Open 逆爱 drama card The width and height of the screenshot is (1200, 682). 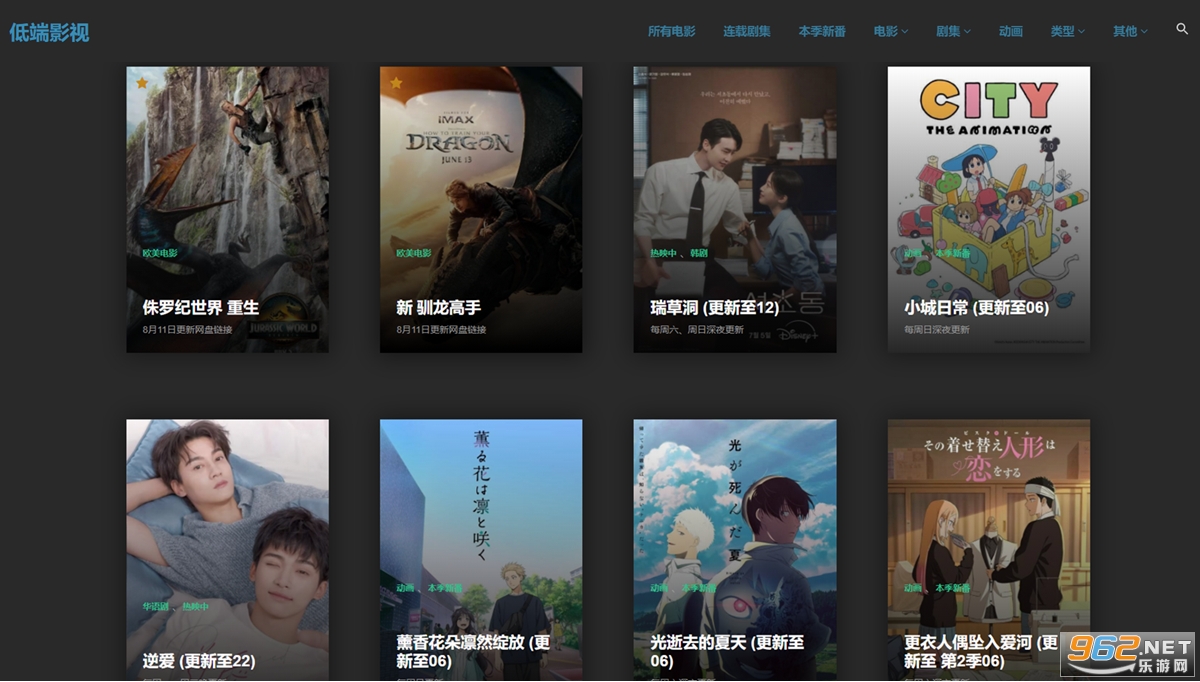(227, 550)
